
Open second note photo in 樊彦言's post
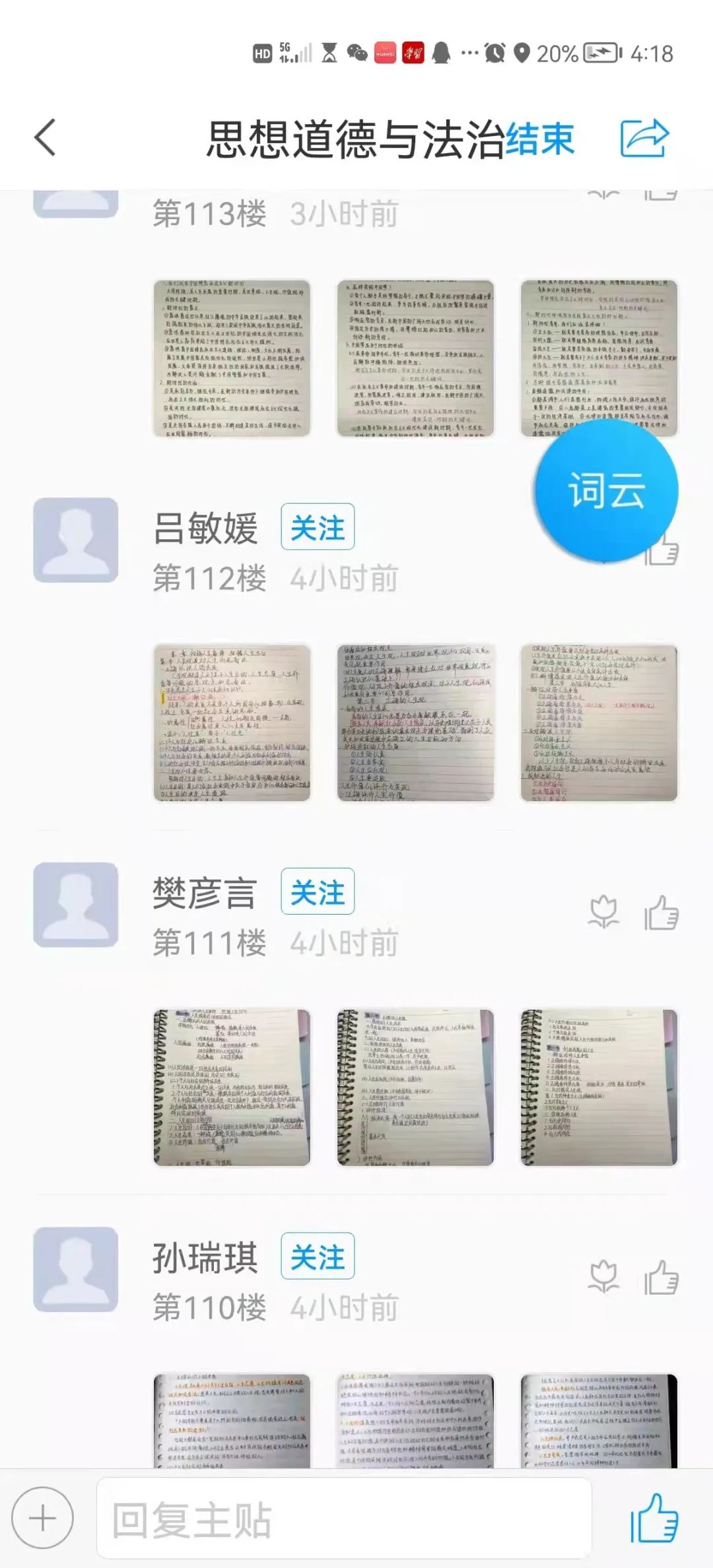[415, 1087]
